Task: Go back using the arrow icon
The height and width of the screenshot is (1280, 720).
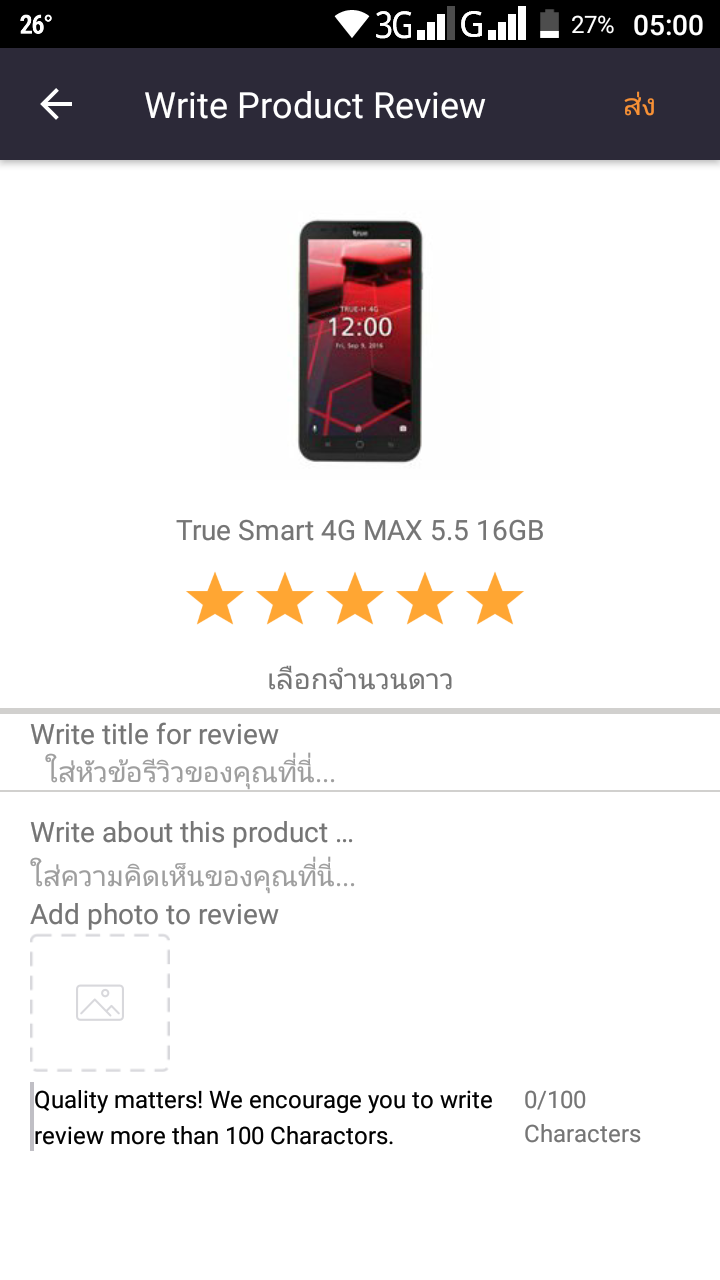Action: click(56, 105)
